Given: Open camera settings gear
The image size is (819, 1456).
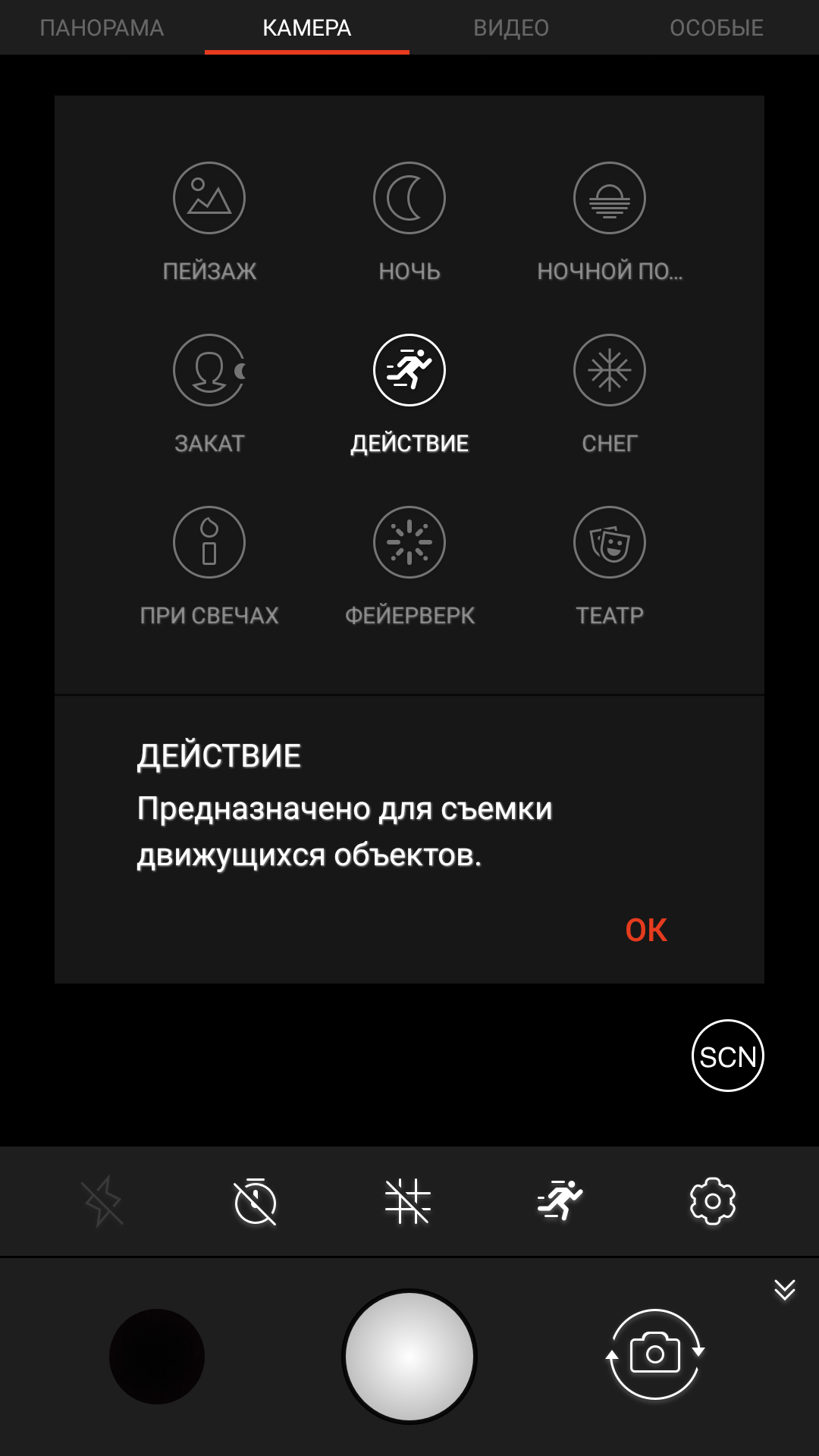Looking at the screenshot, I should (713, 1201).
